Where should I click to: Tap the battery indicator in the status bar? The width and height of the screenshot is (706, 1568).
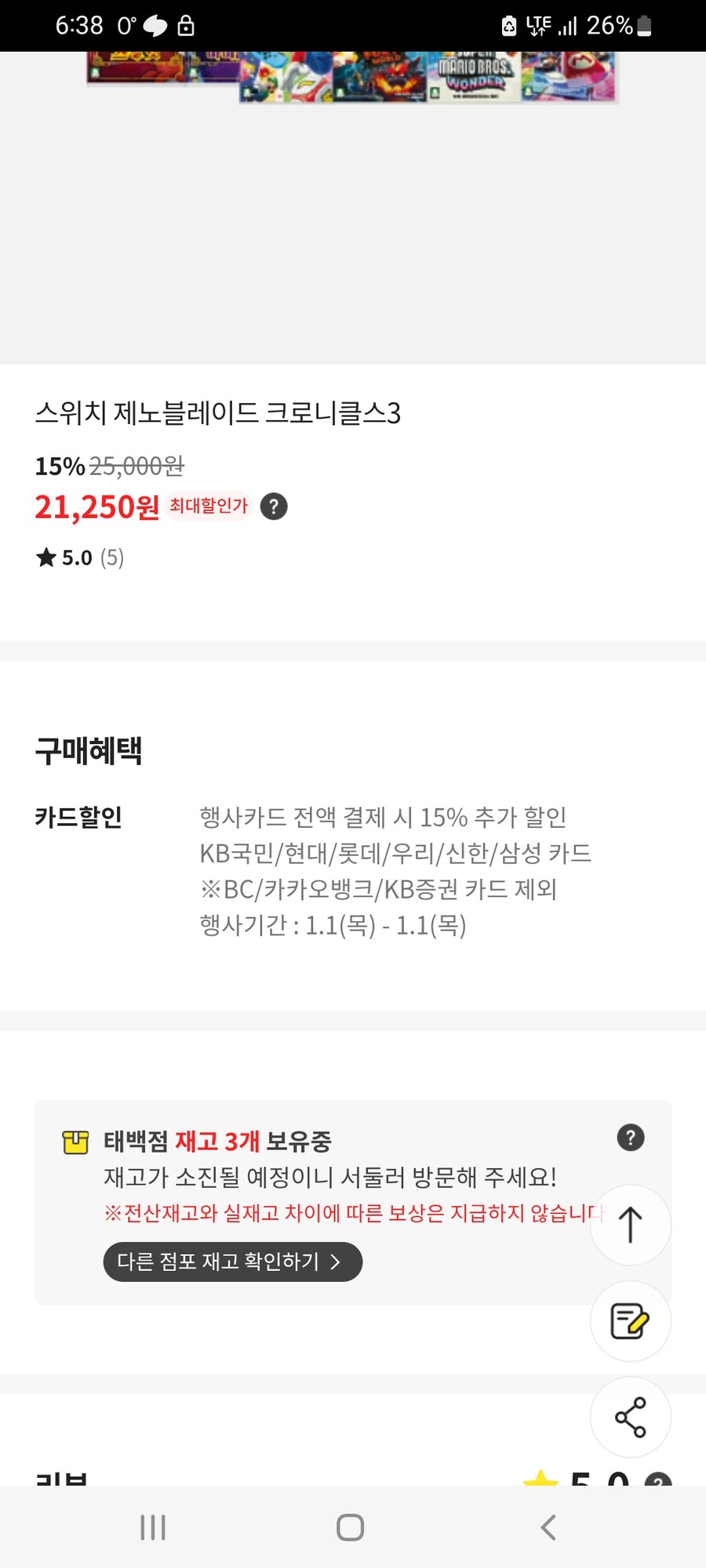645,26
